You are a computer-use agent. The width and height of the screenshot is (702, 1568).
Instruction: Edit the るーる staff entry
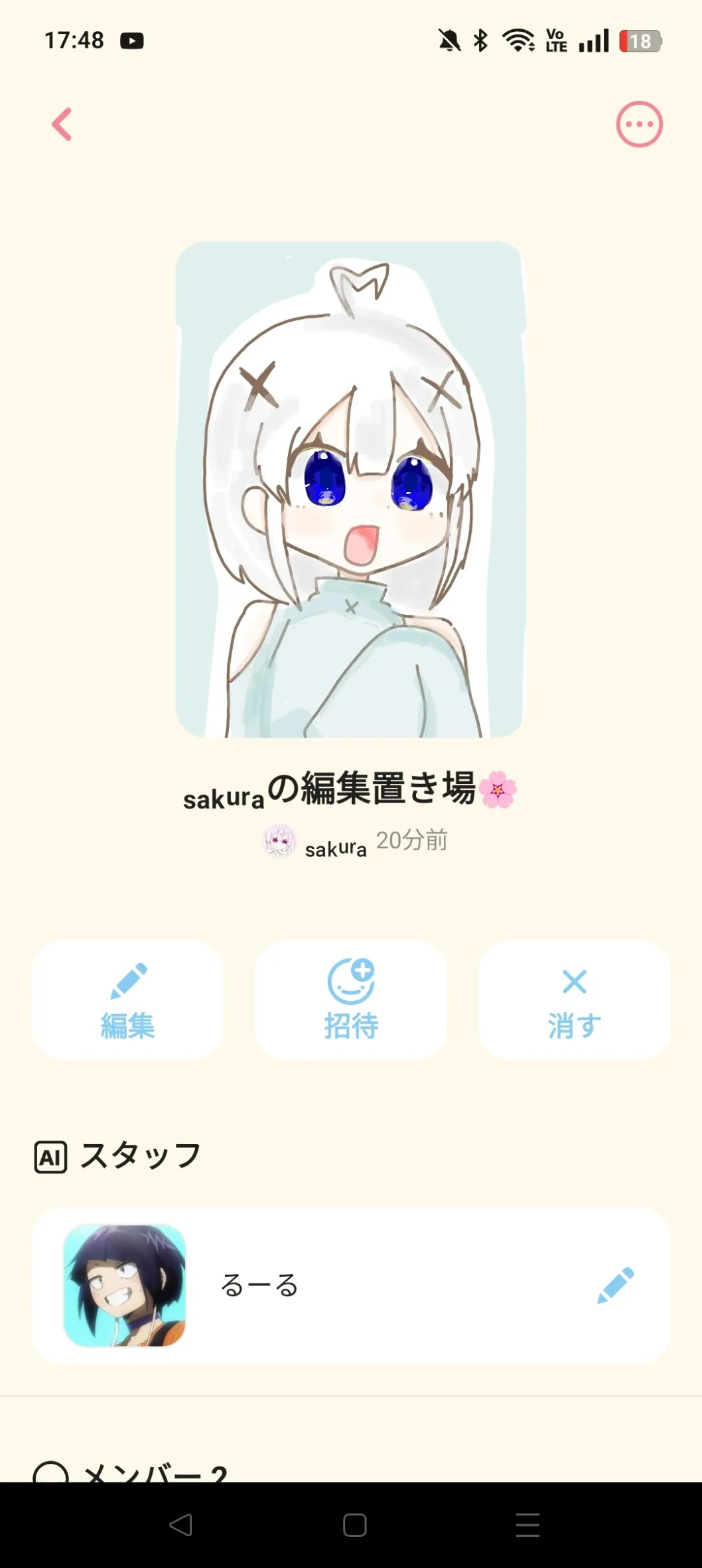point(615,1285)
